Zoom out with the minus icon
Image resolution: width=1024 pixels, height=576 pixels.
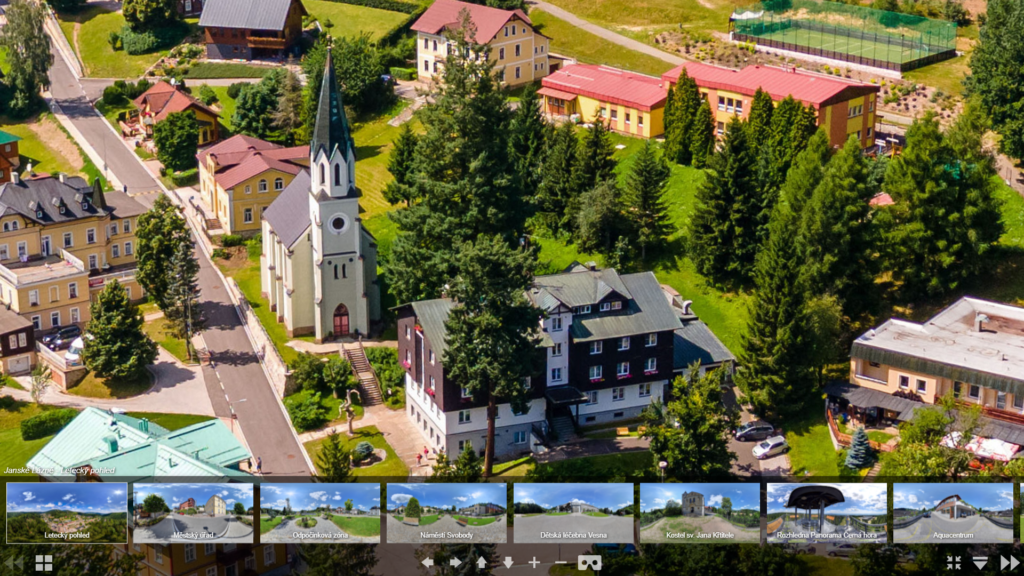[560, 563]
